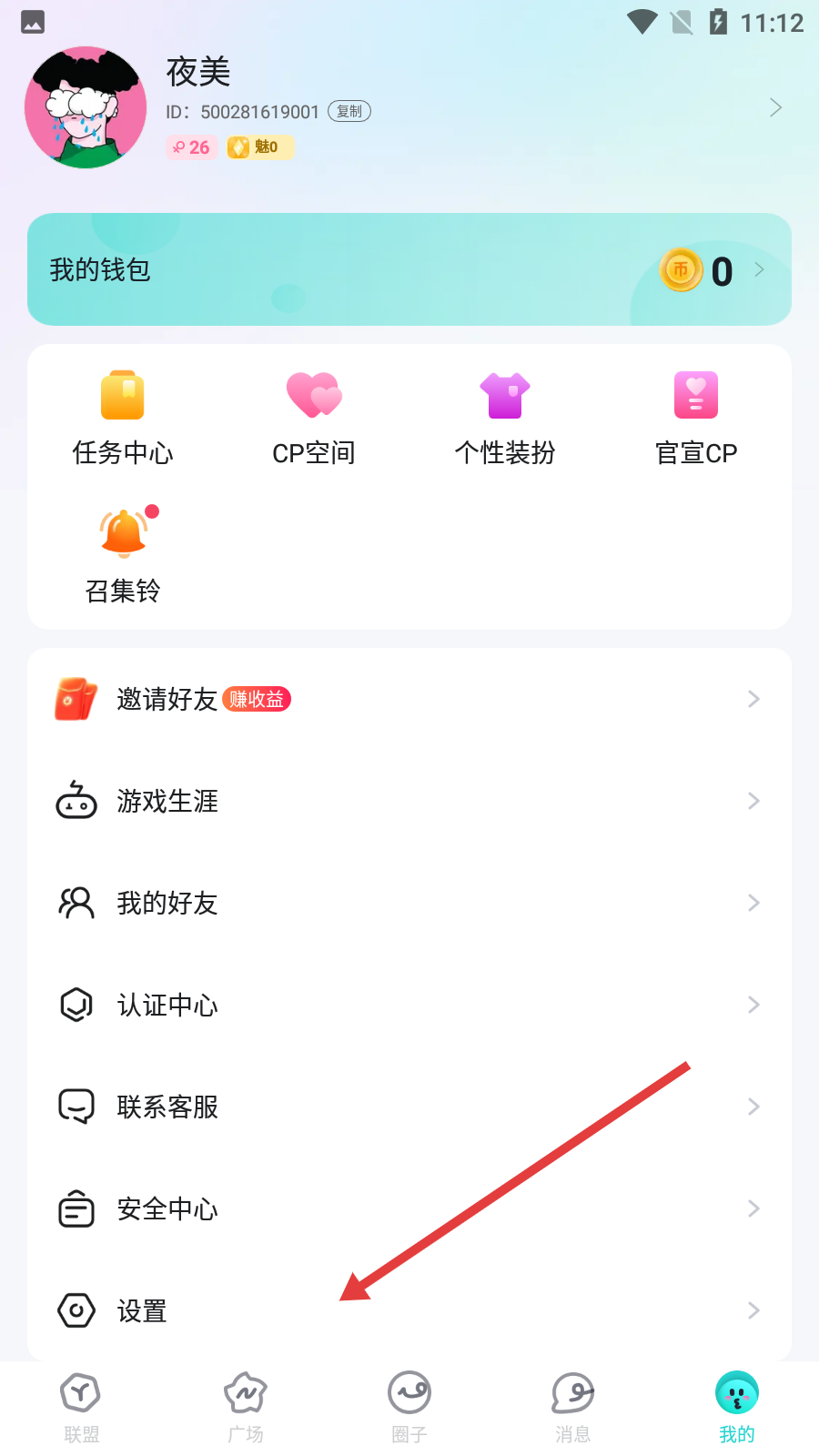Select the 我的 tab
The image size is (819, 1456).
tap(737, 1408)
